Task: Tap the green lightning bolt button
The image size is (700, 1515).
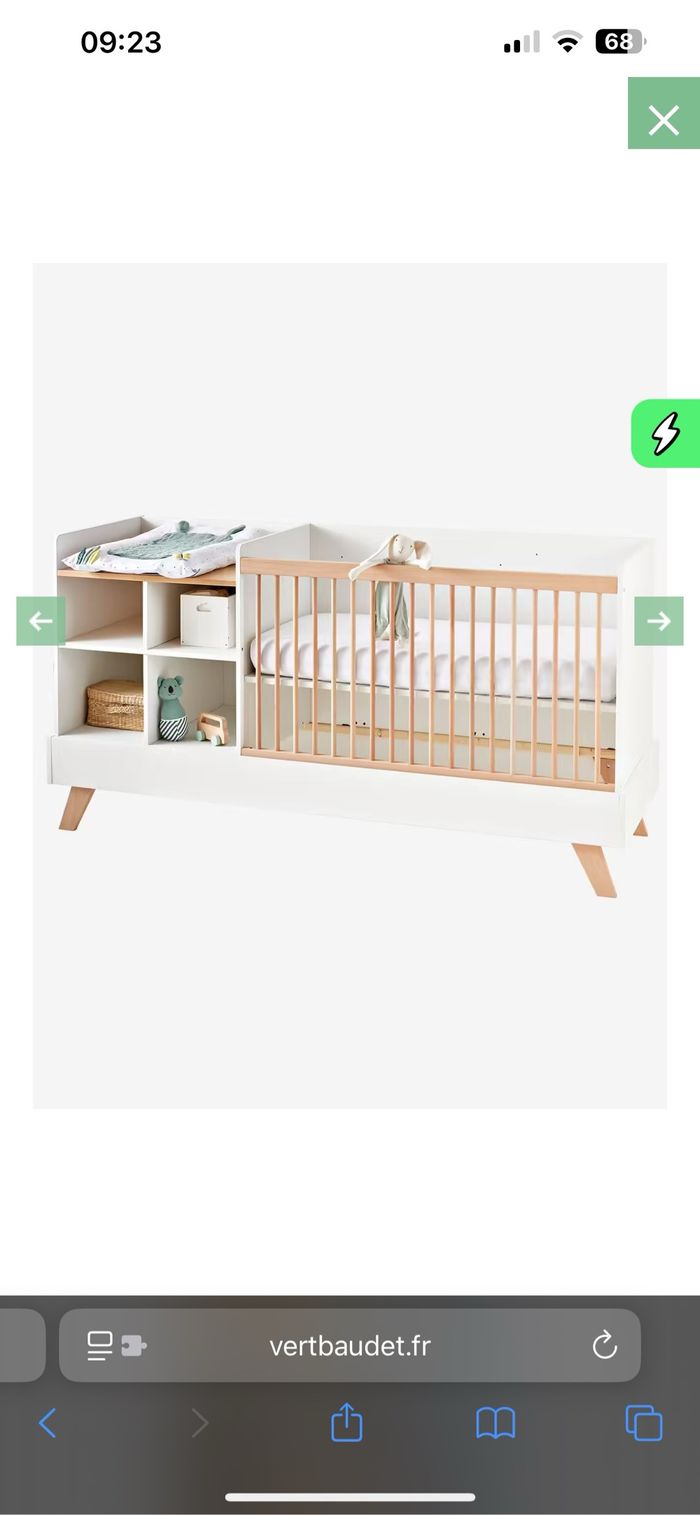Action: click(x=666, y=434)
